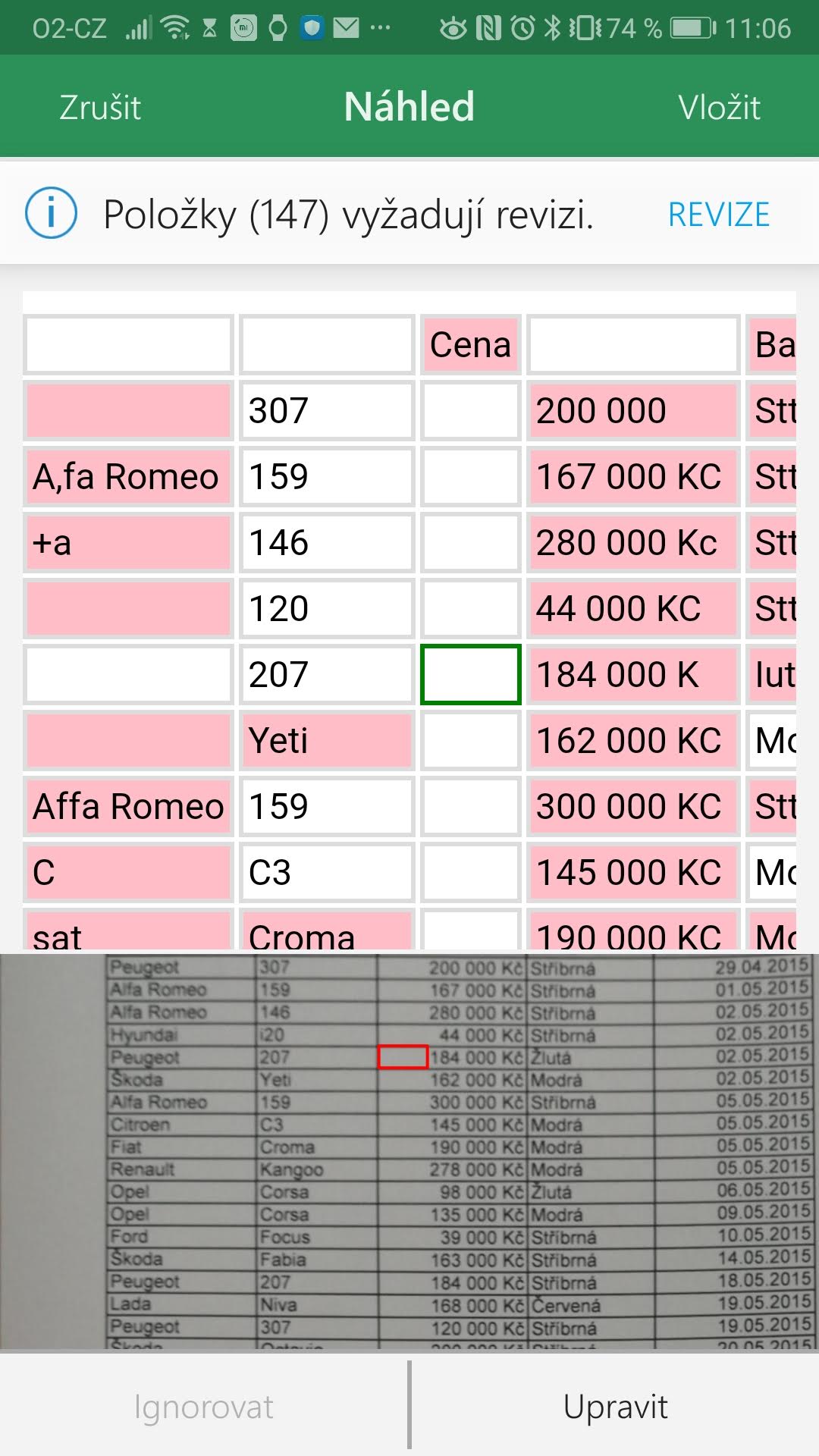Select the "Affa Romeo" cell
Image resolution: width=819 pixels, height=1456 pixels.
pyautogui.click(x=127, y=807)
